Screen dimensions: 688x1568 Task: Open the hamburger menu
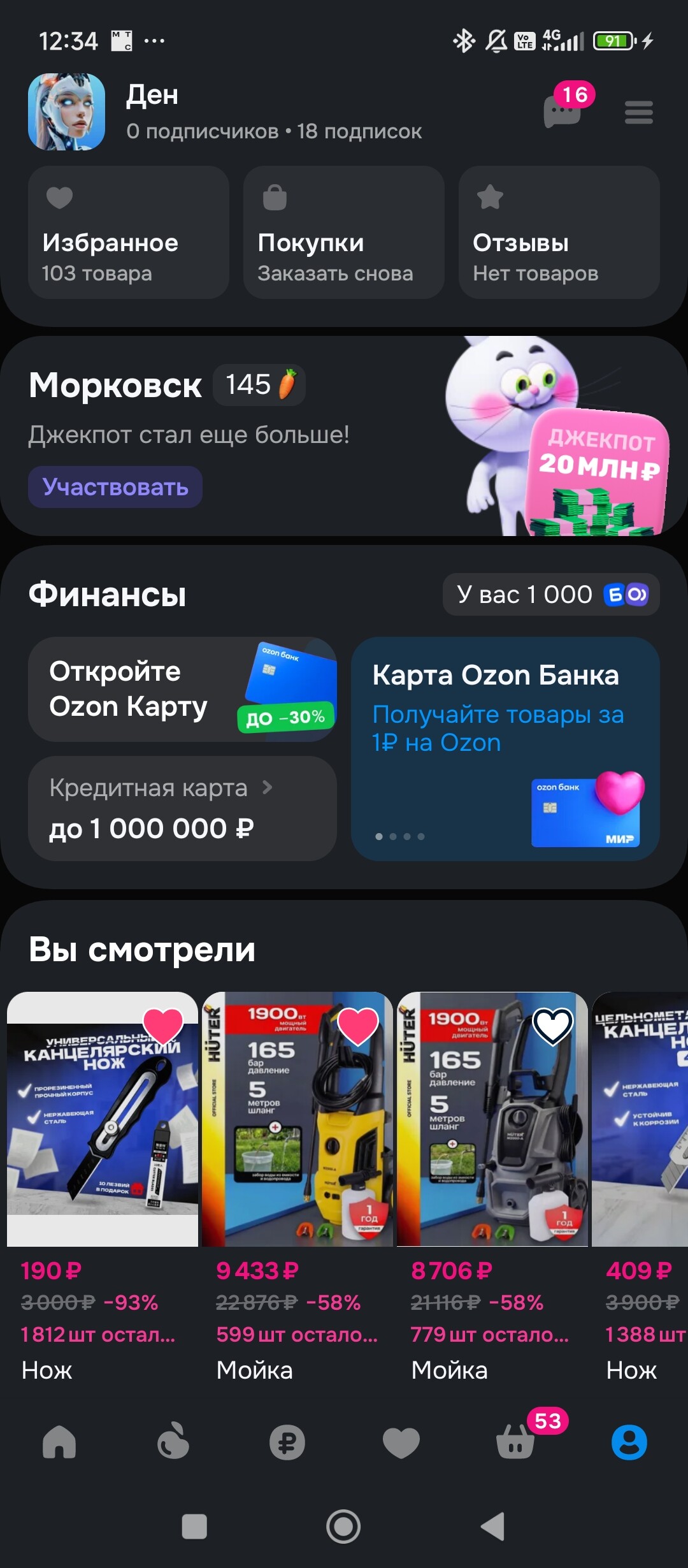[638, 113]
